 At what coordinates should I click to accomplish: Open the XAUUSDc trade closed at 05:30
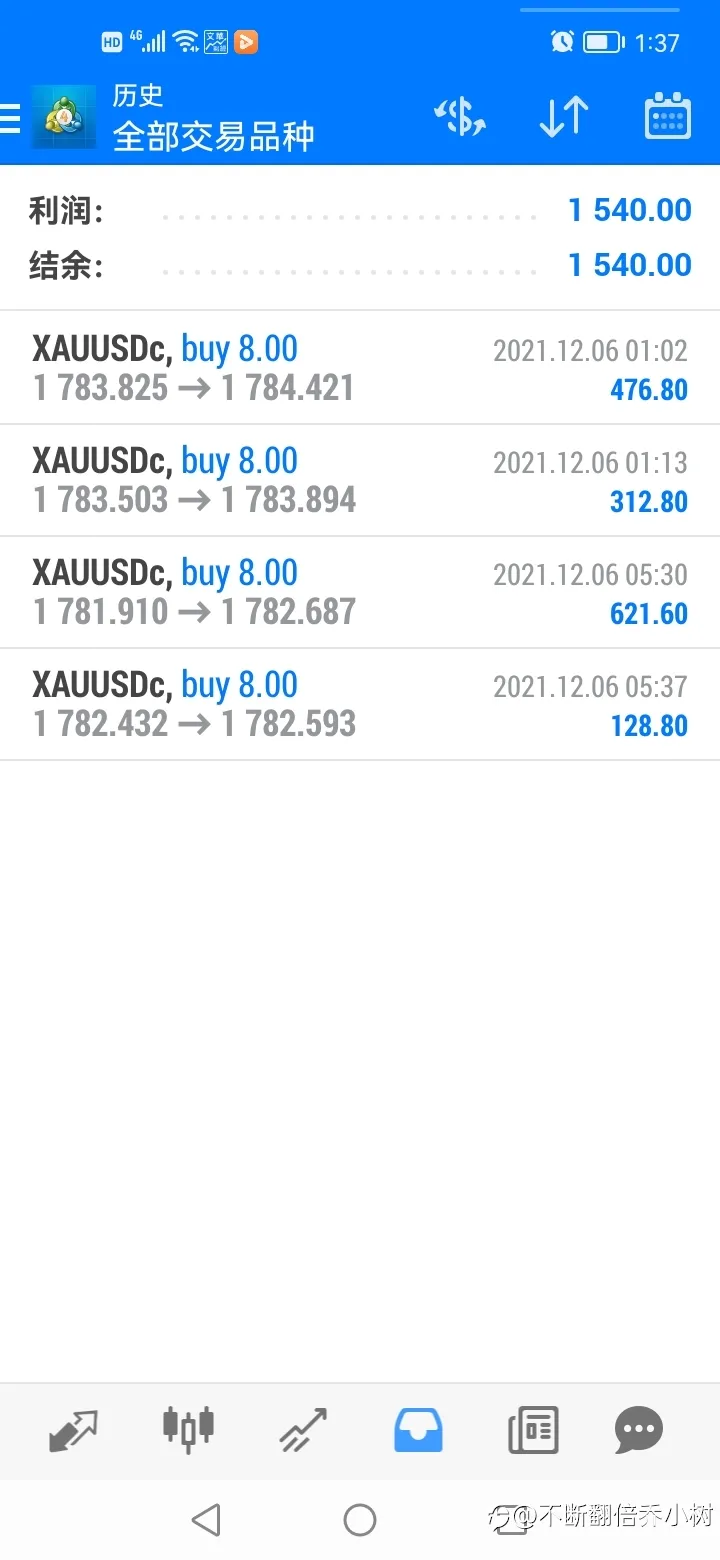pos(360,592)
